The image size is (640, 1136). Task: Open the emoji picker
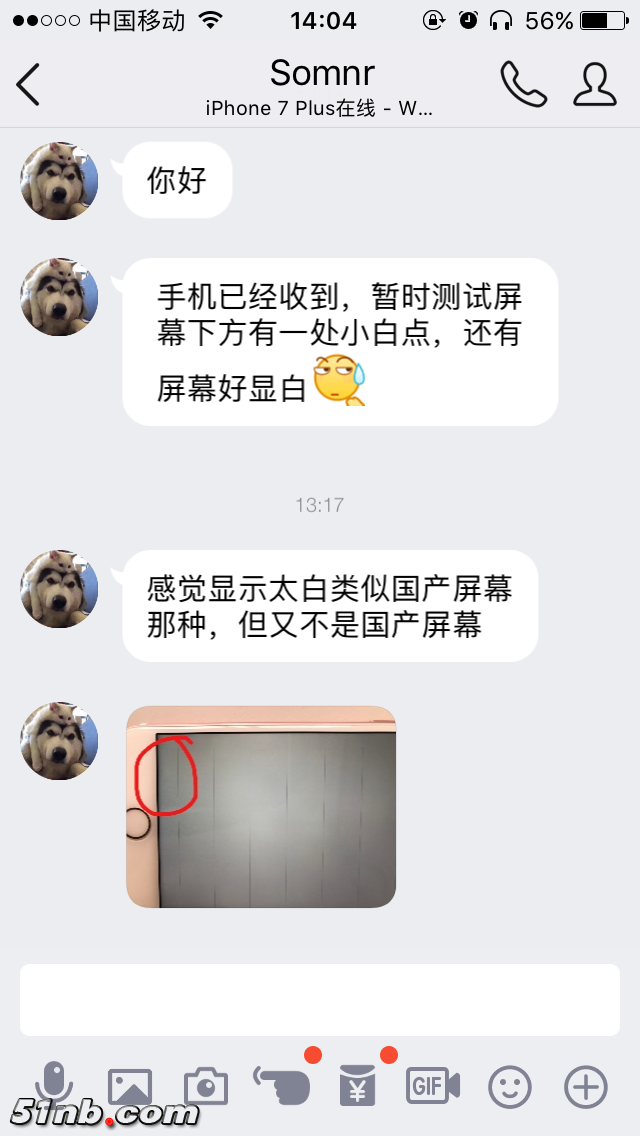[x=509, y=1086]
